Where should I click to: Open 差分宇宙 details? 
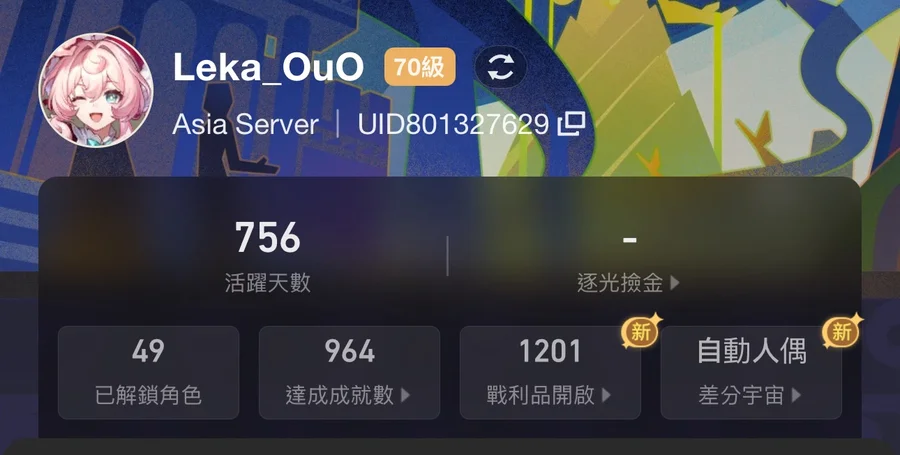[x=751, y=372]
